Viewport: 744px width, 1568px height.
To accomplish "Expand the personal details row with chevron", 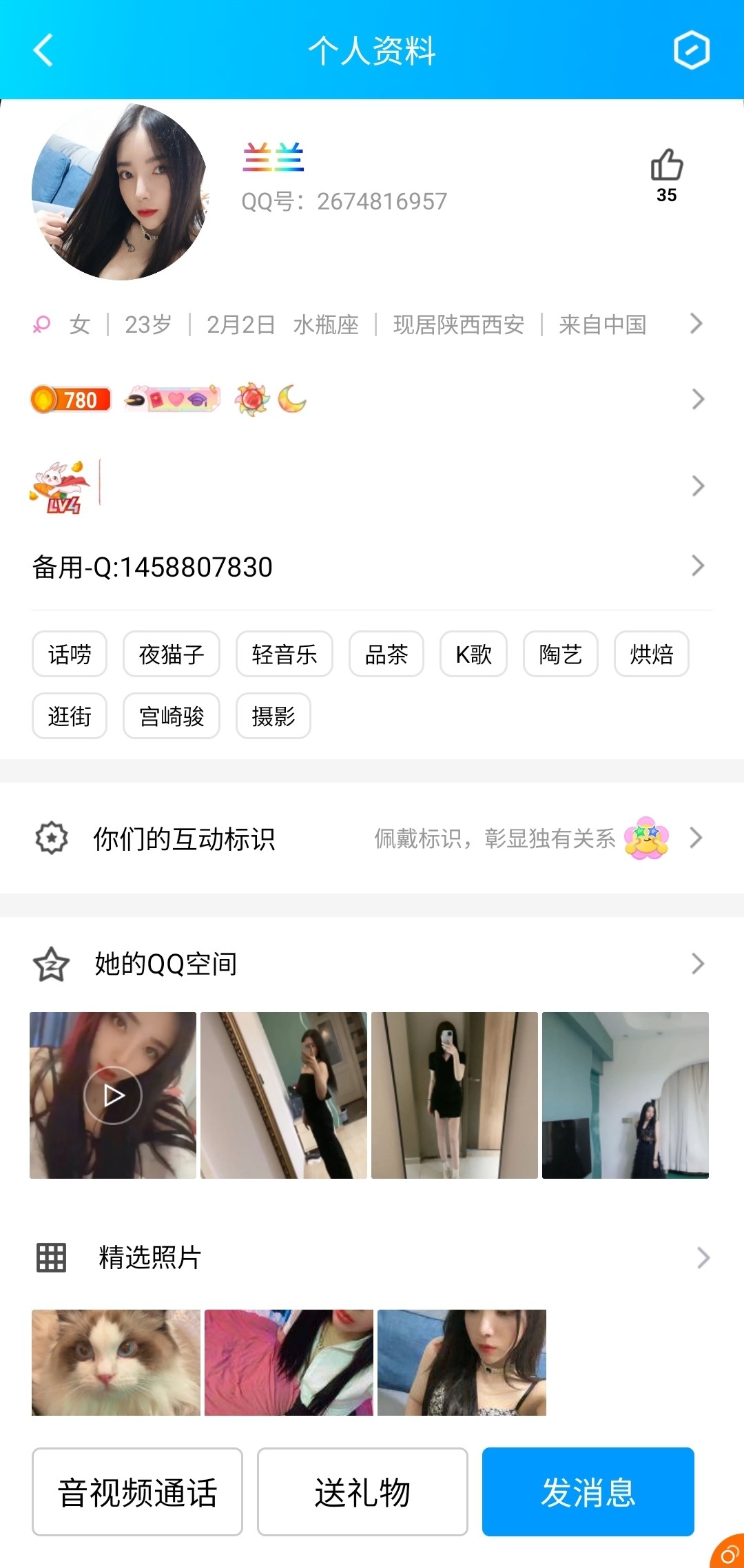I will pyautogui.click(x=696, y=324).
